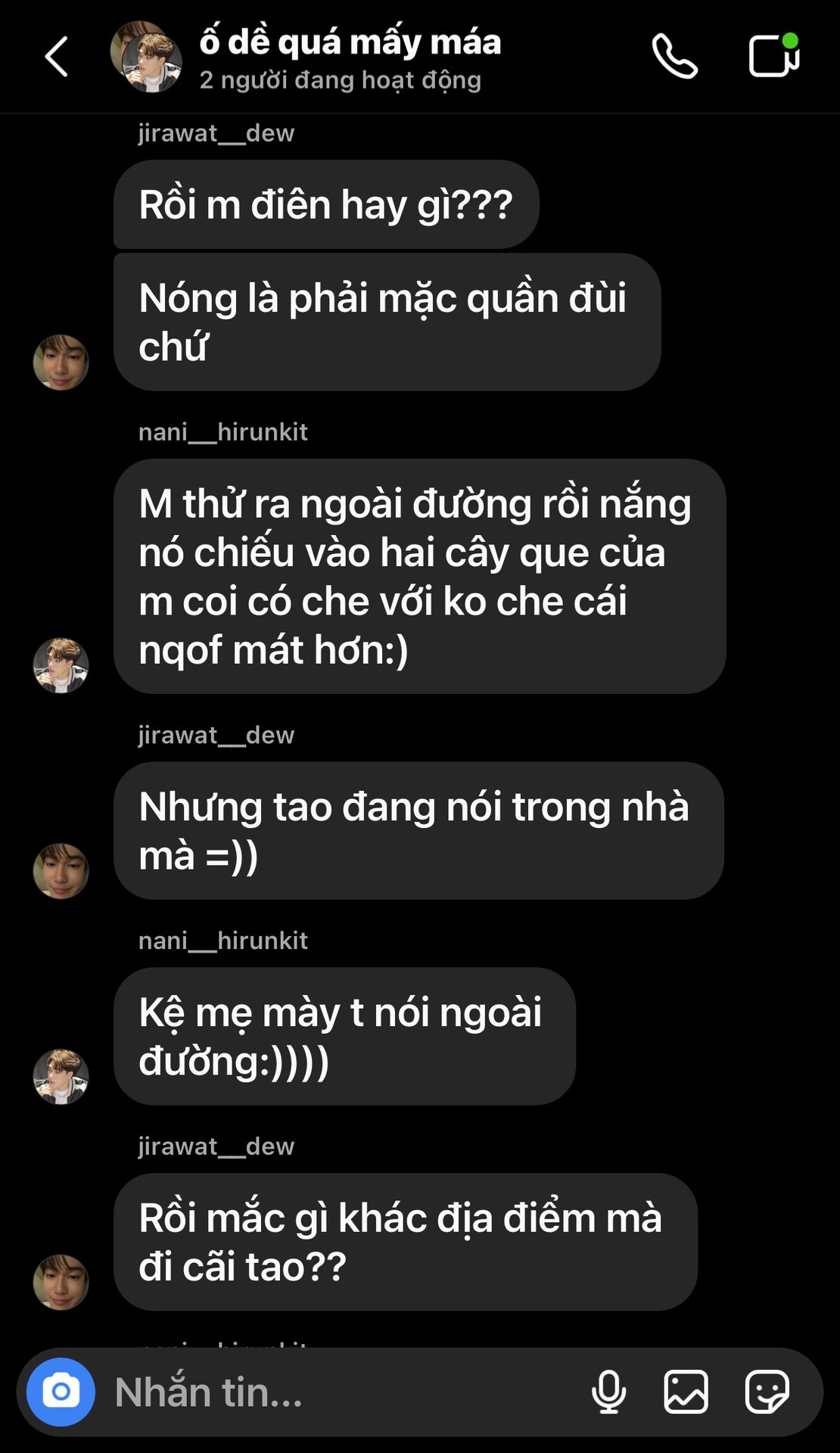Start a video call with the group

pyautogui.click(x=773, y=55)
